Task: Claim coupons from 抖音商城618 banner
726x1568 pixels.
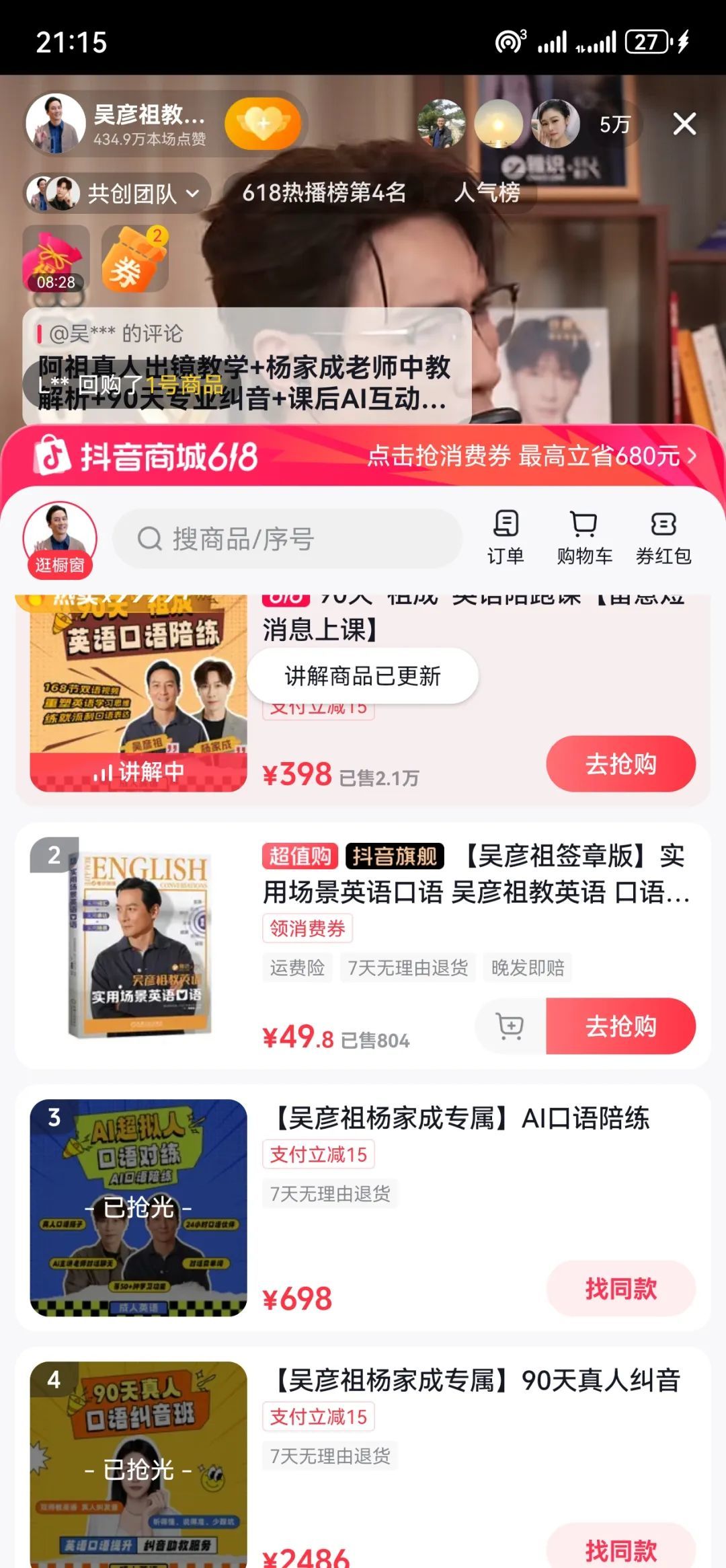Action: point(531,456)
